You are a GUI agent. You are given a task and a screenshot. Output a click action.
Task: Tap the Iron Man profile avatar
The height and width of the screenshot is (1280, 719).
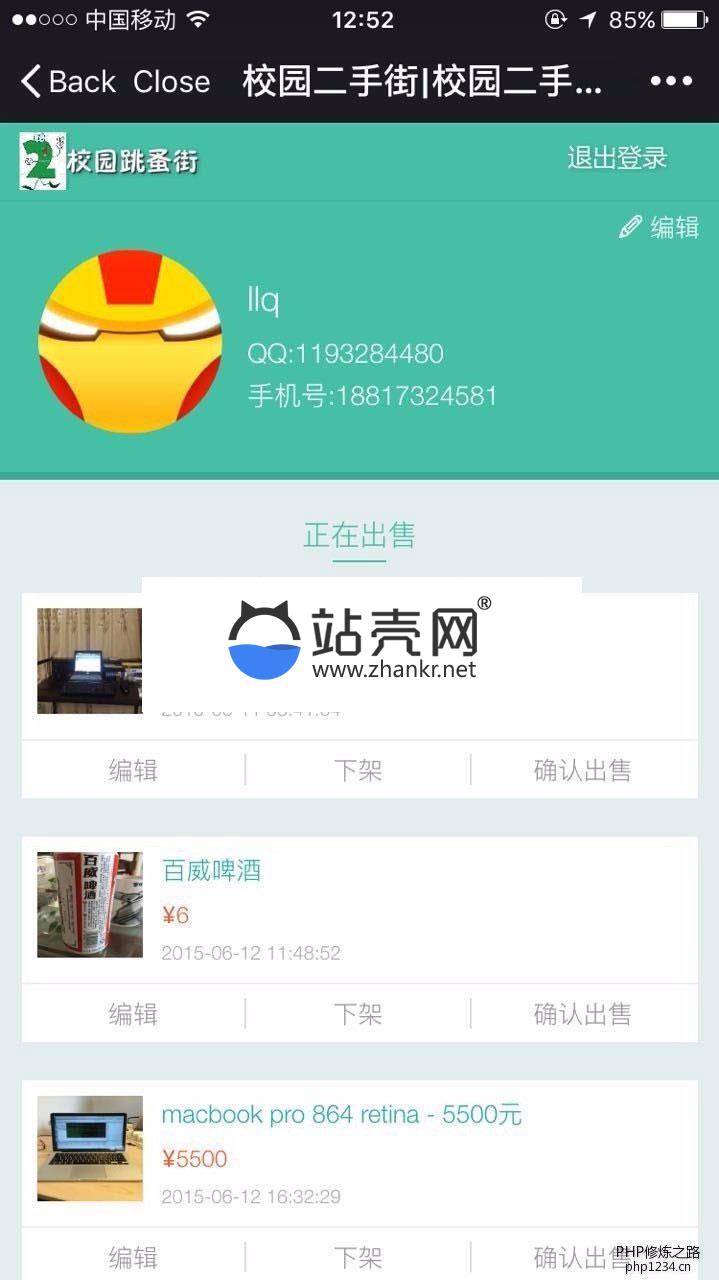[130, 341]
